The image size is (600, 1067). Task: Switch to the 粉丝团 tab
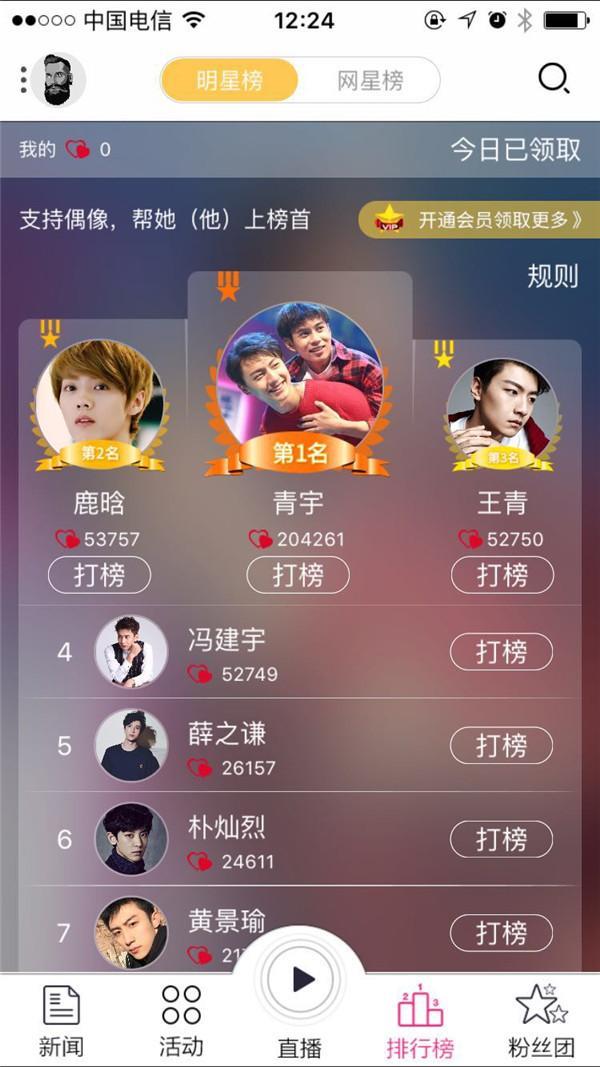(x=541, y=1020)
